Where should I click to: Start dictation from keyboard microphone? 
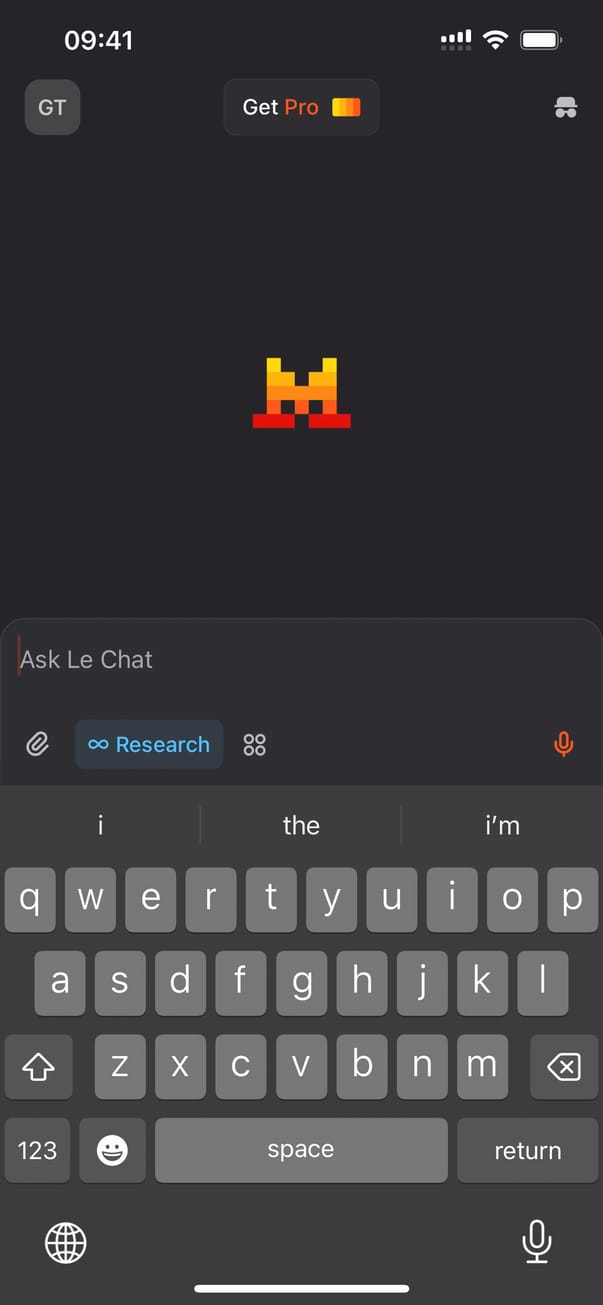pyautogui.click(x=537, y=1242)
